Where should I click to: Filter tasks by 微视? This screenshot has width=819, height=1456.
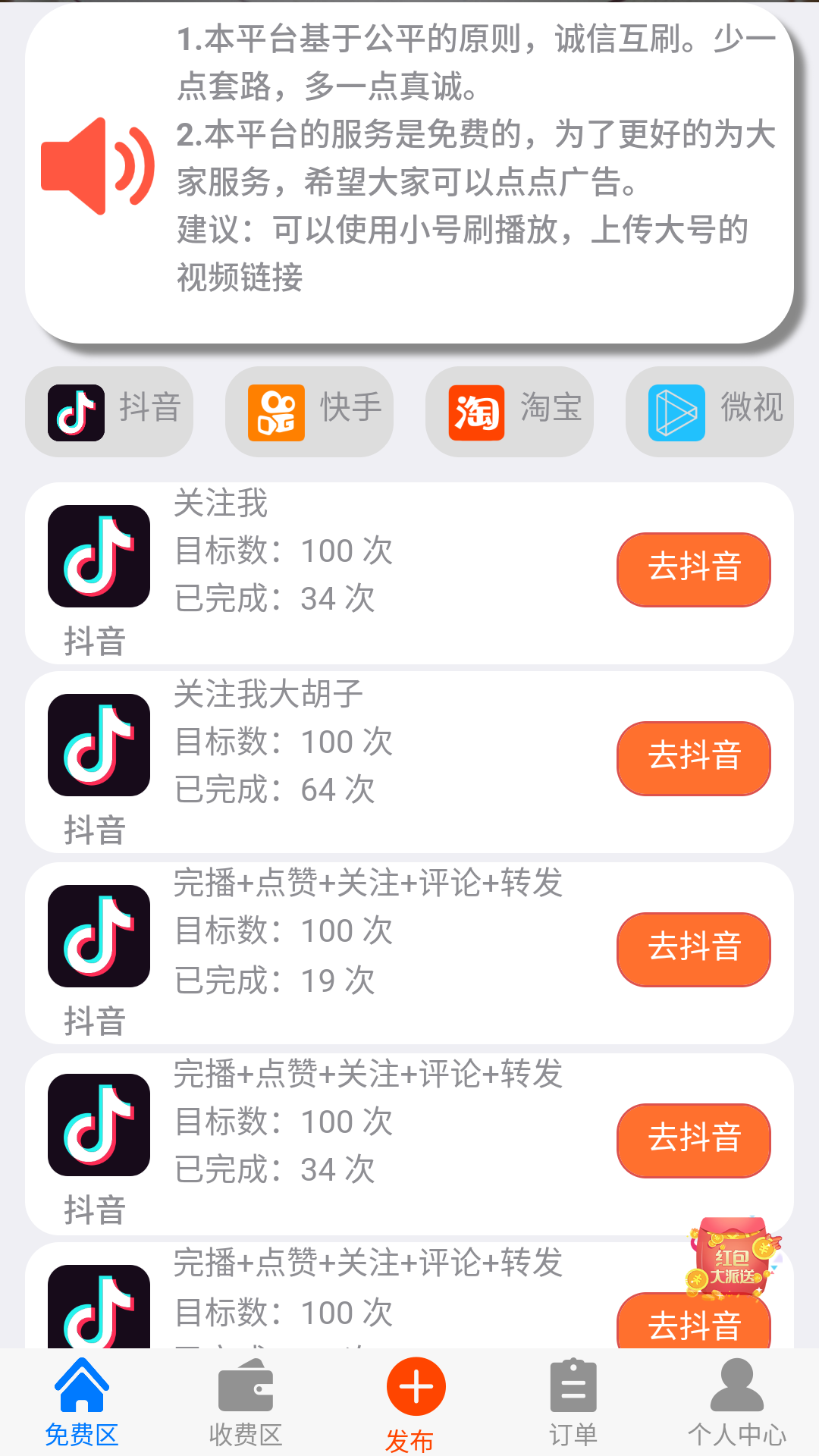coord(710,412)
